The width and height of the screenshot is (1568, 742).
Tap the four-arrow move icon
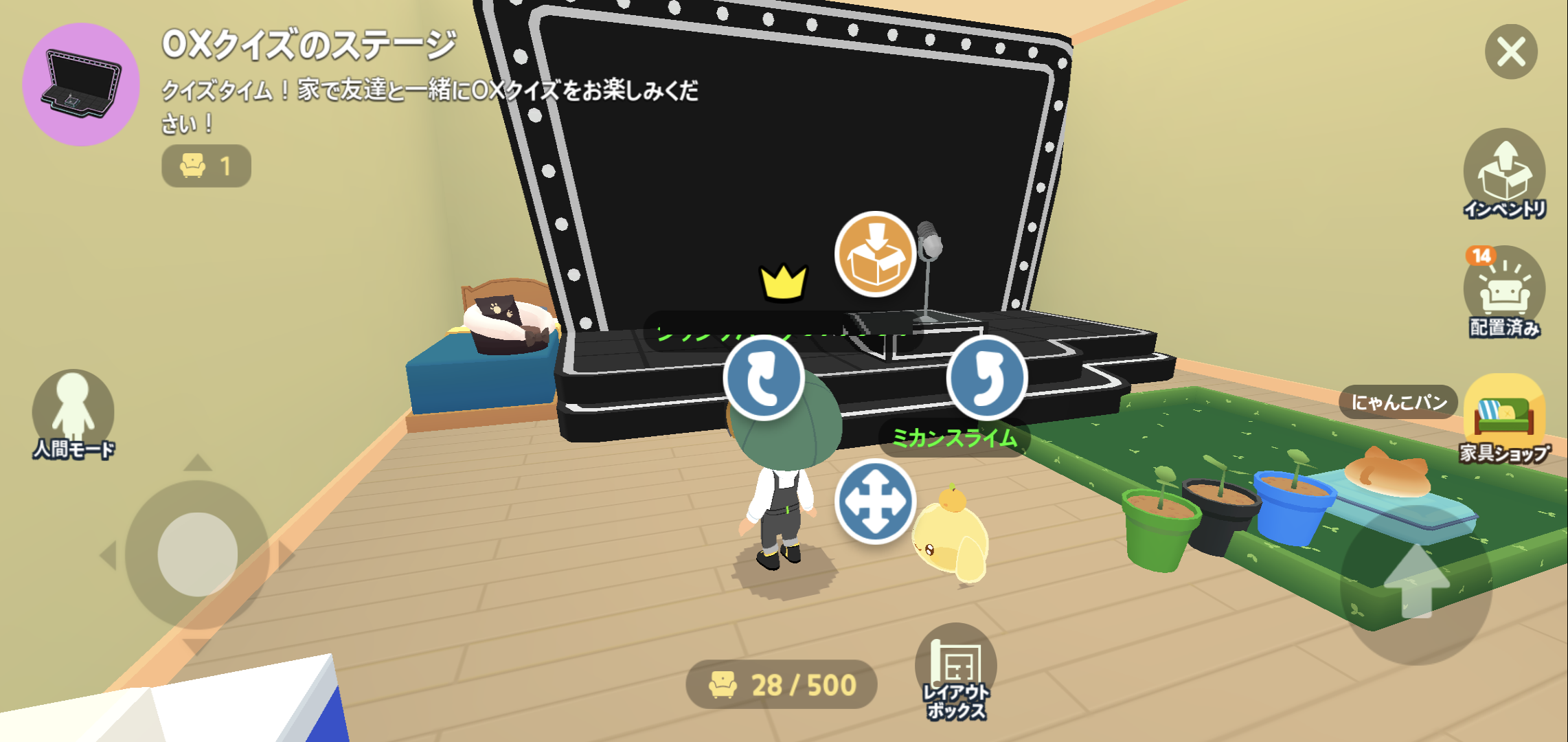click(874, 502)
